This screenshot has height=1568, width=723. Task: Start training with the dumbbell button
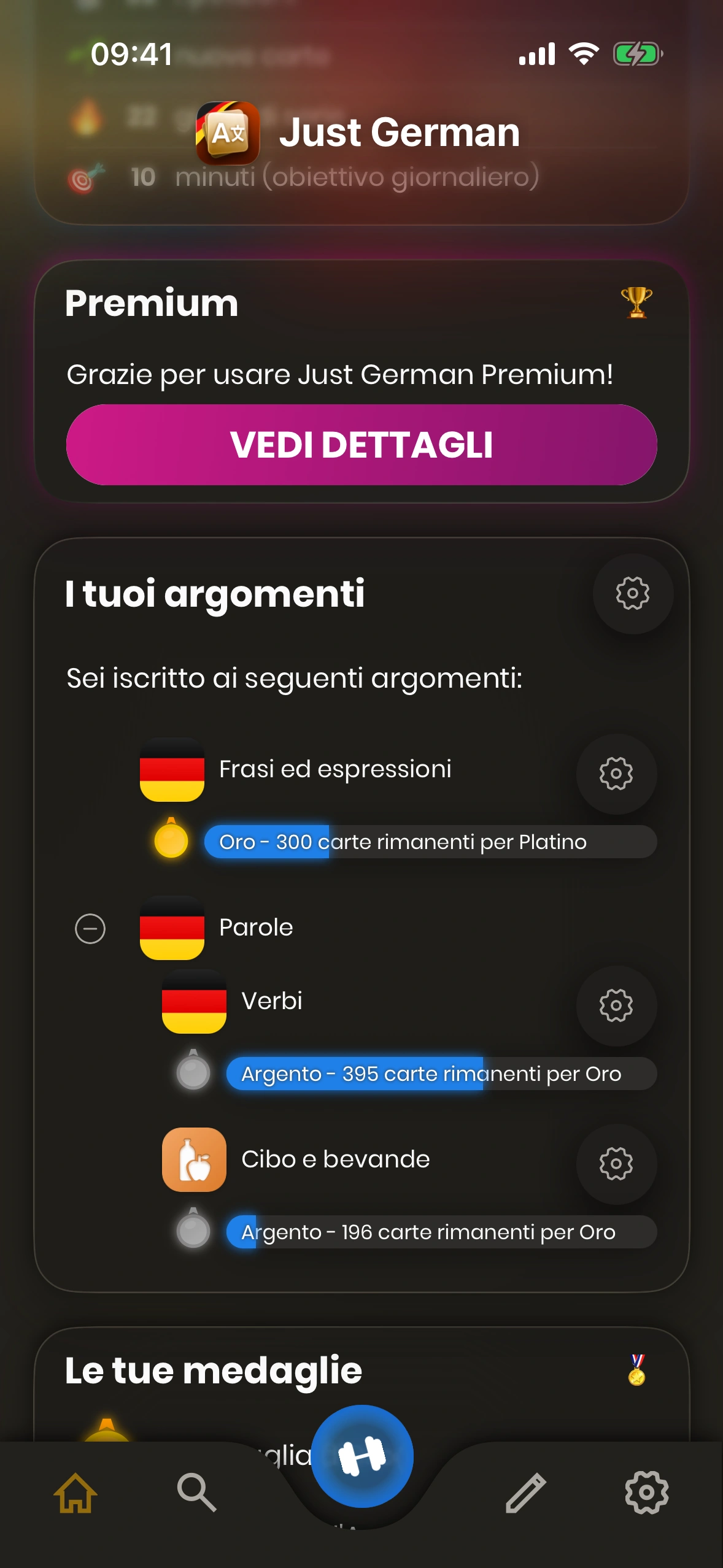point(361,1456)
